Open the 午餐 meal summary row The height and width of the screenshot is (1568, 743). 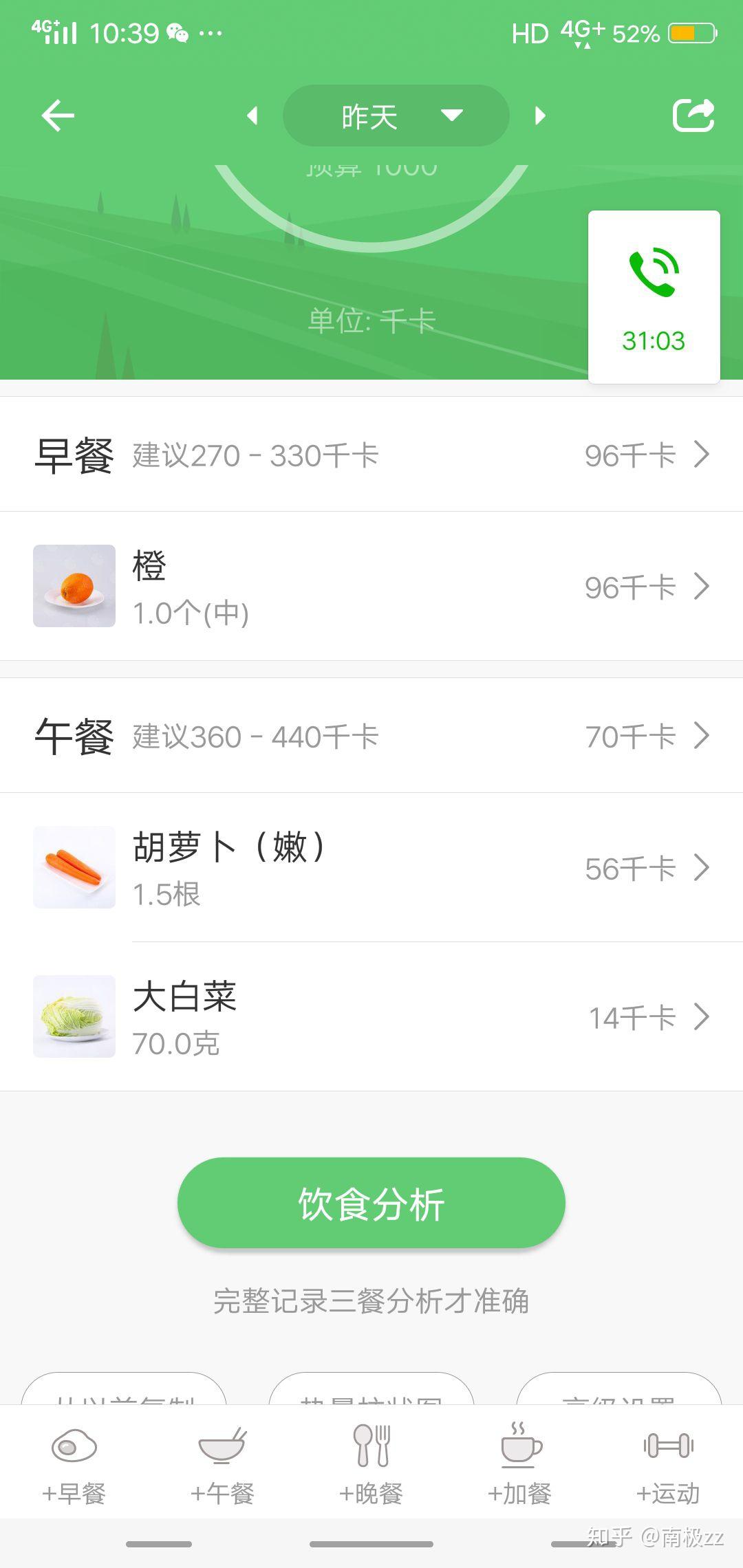coord(371,736)
